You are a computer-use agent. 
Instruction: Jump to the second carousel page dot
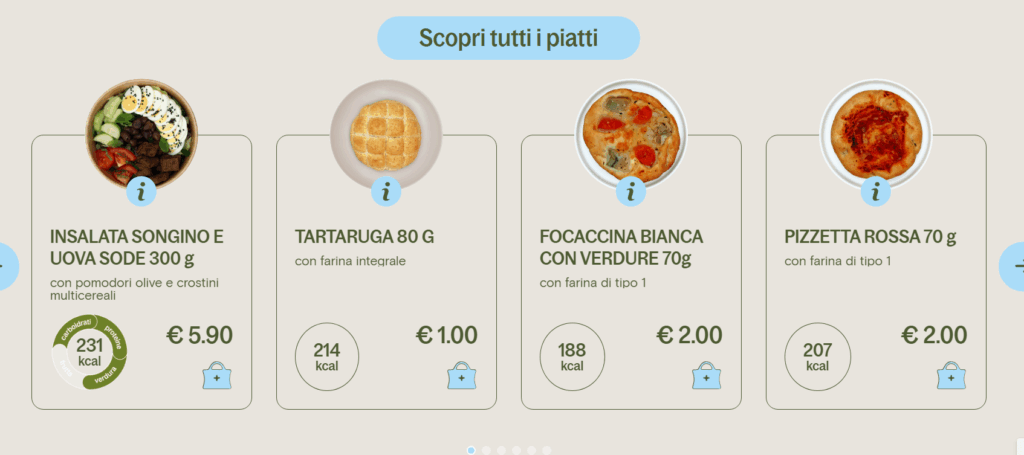click(x=486, y=450)
